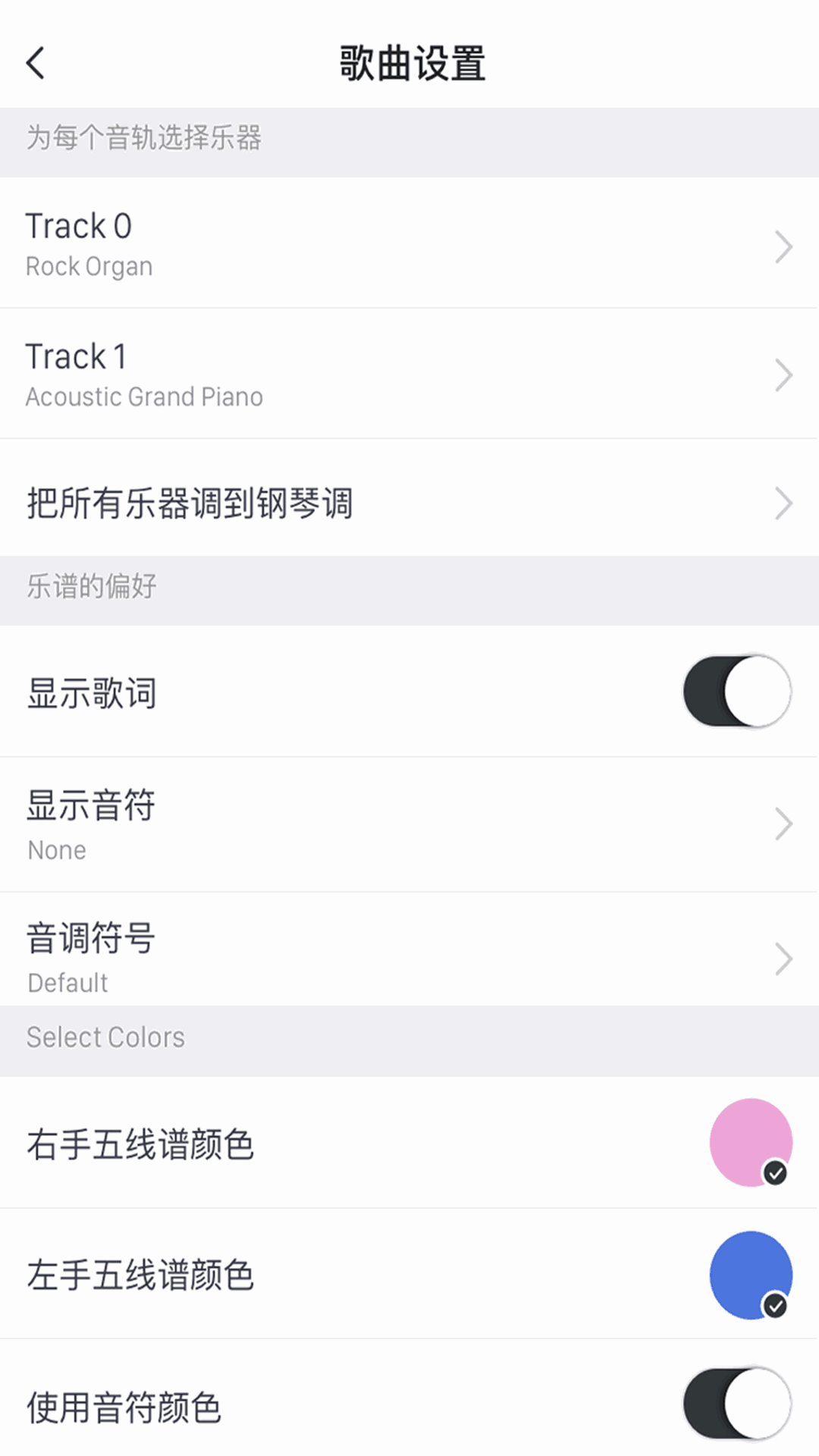
Task: Open Track 1 instrument selection
Action: [x=409, y=374]
